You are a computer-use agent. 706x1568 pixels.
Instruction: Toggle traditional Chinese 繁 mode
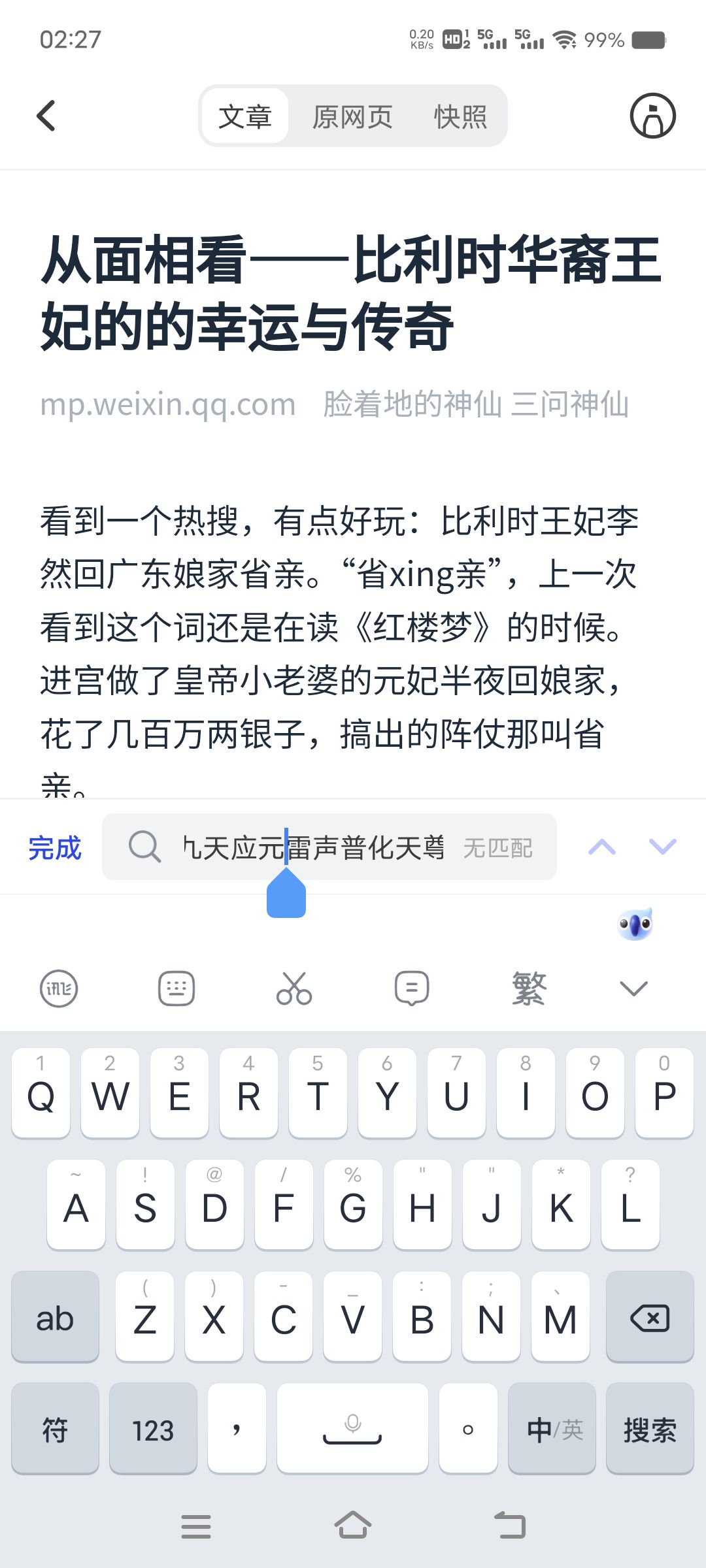coord(529,988)
